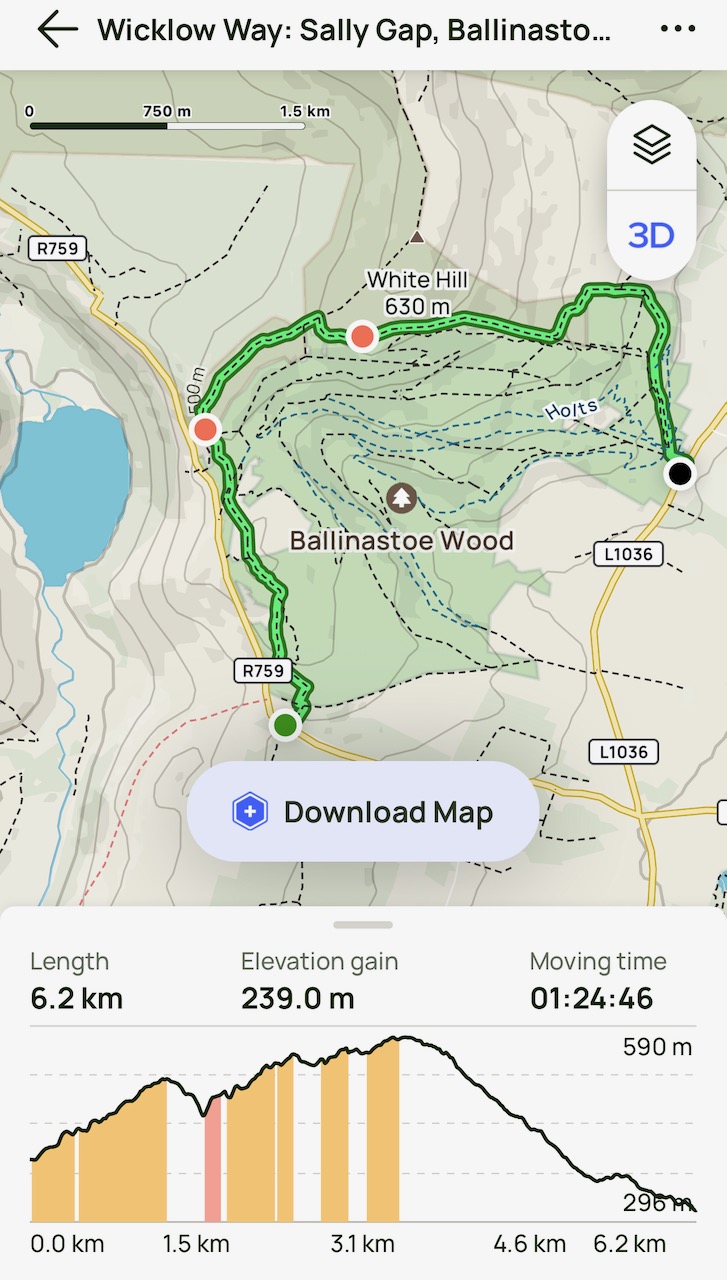This screenshot has height=1280, width=727.
Task: Go back using the arrow
Action: click(57, 31)
